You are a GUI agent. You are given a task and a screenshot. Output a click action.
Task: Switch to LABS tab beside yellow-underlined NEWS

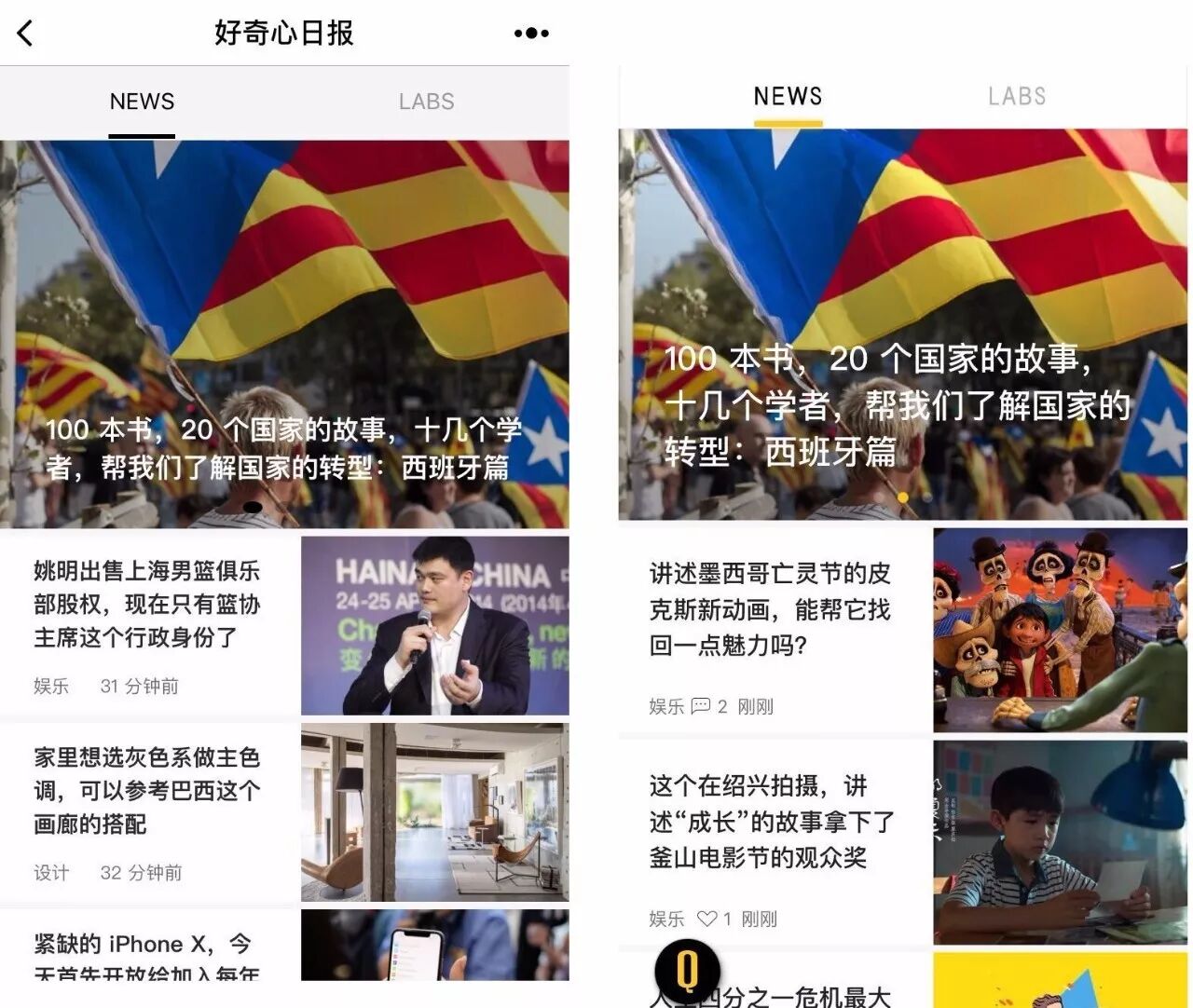click(1016, 96)
